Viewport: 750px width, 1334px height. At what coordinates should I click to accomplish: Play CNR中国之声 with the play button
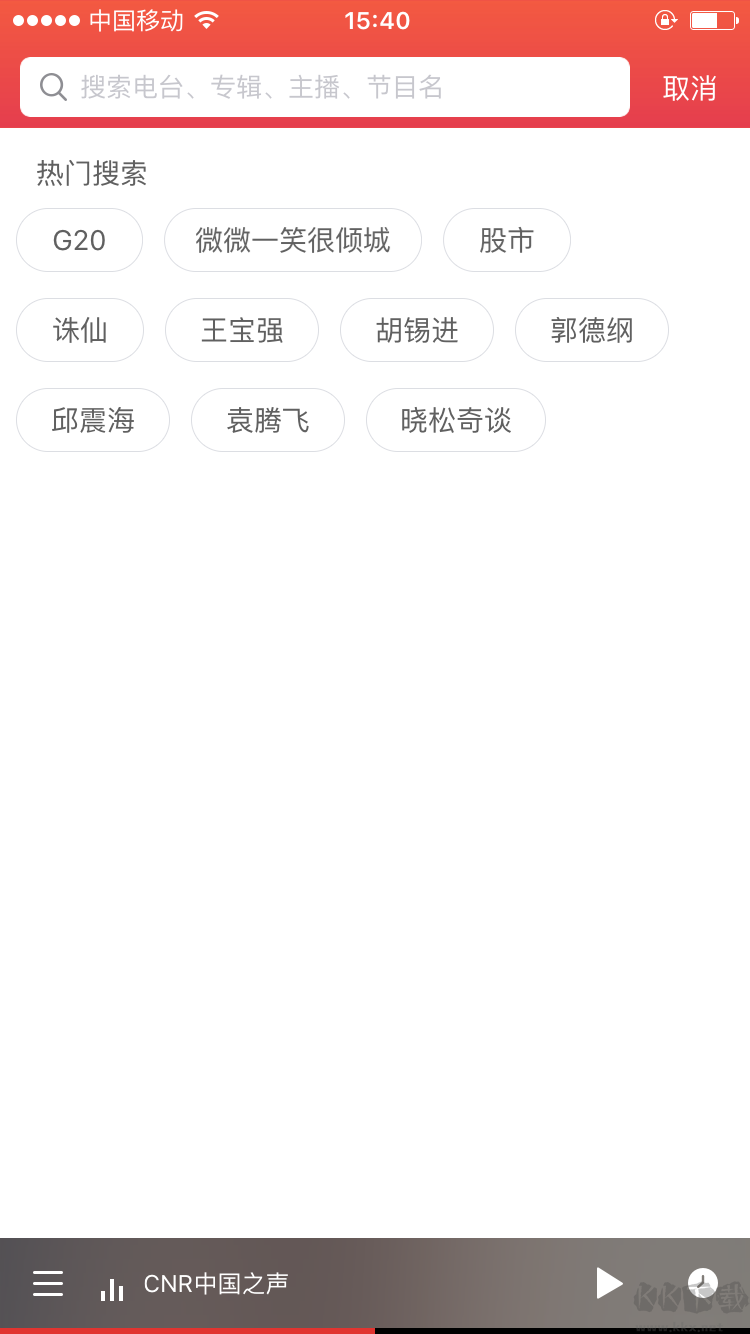[609, 1283]
